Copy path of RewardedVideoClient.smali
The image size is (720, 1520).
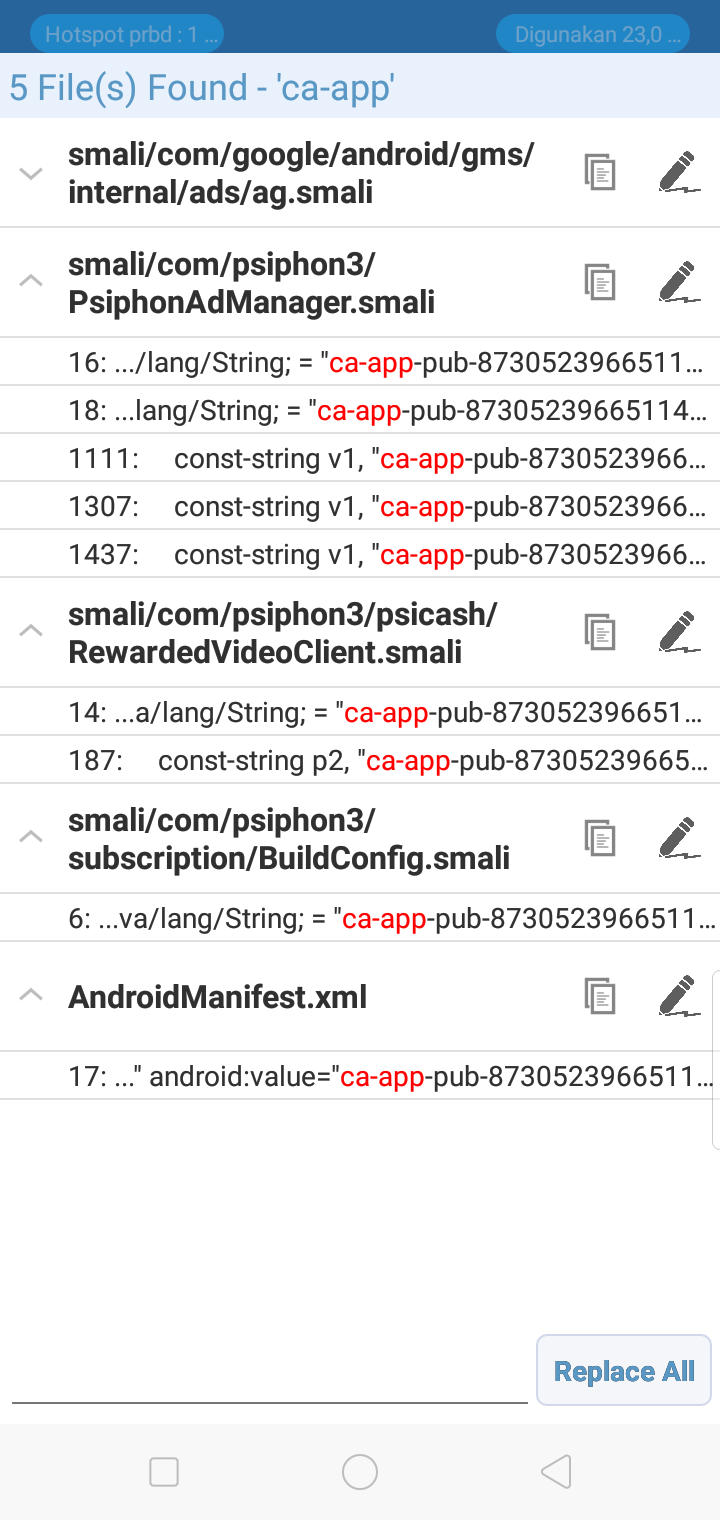pos(599,631)
